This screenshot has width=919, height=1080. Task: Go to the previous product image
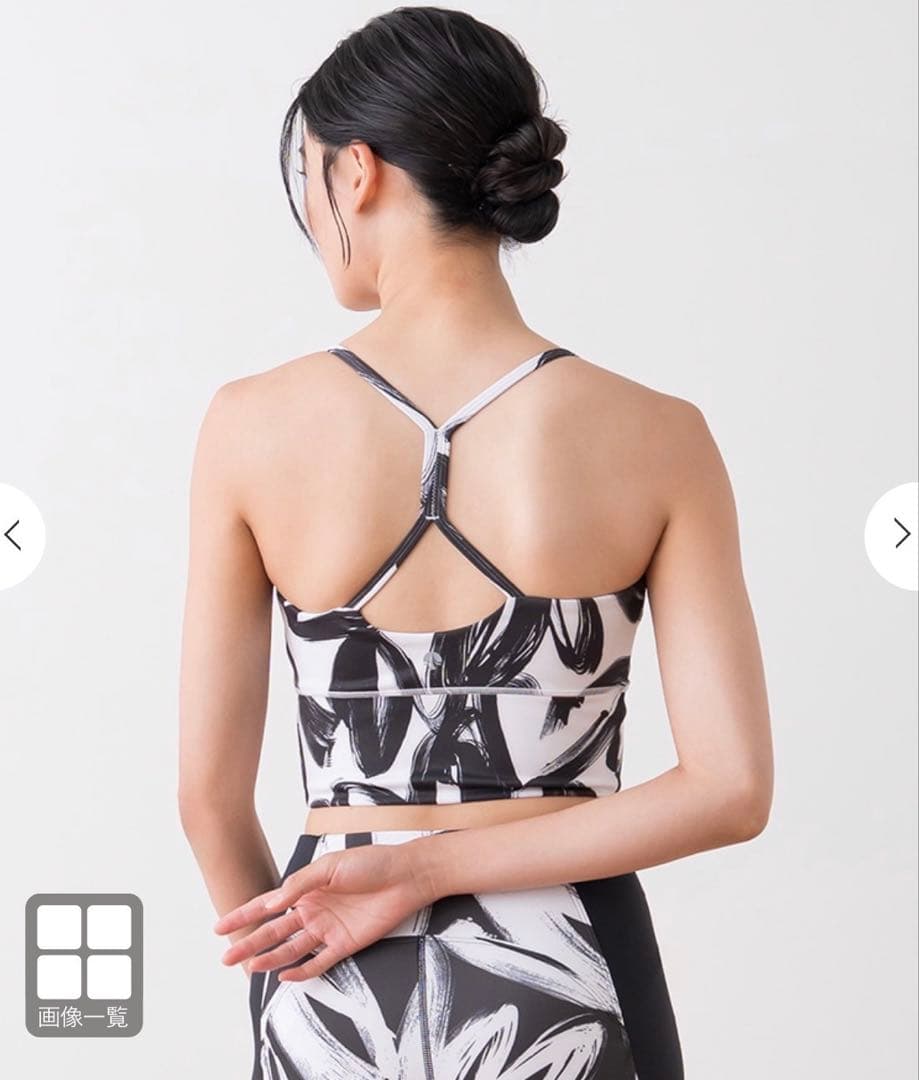tap(14, 536)
